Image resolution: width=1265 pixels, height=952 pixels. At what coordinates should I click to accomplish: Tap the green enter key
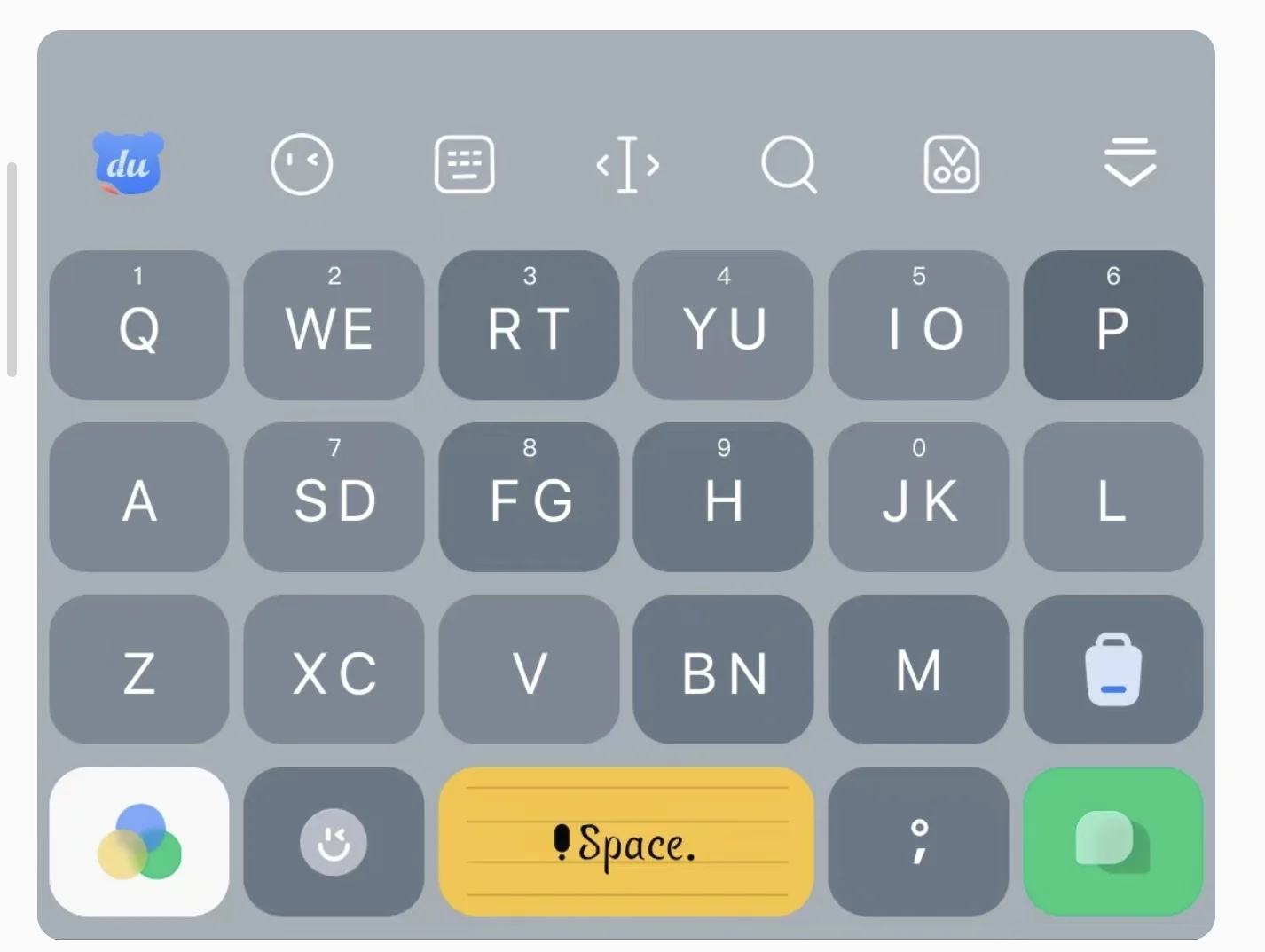click(1112, 841)
